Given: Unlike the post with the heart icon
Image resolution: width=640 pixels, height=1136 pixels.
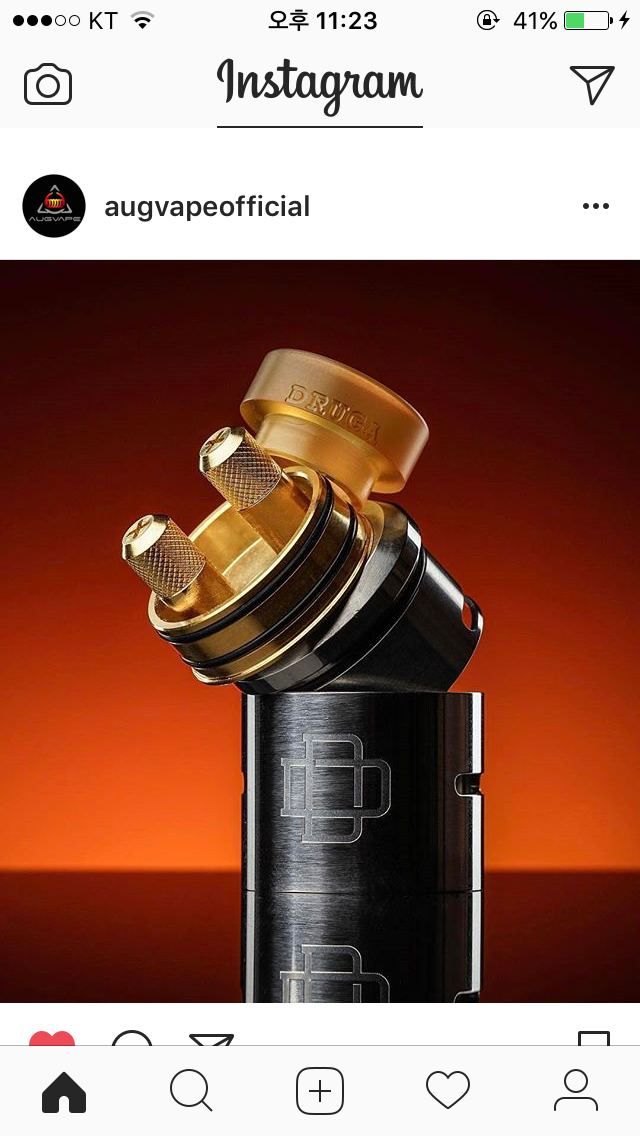Looking at the screenshot, I should click(x=52, y=1039).
